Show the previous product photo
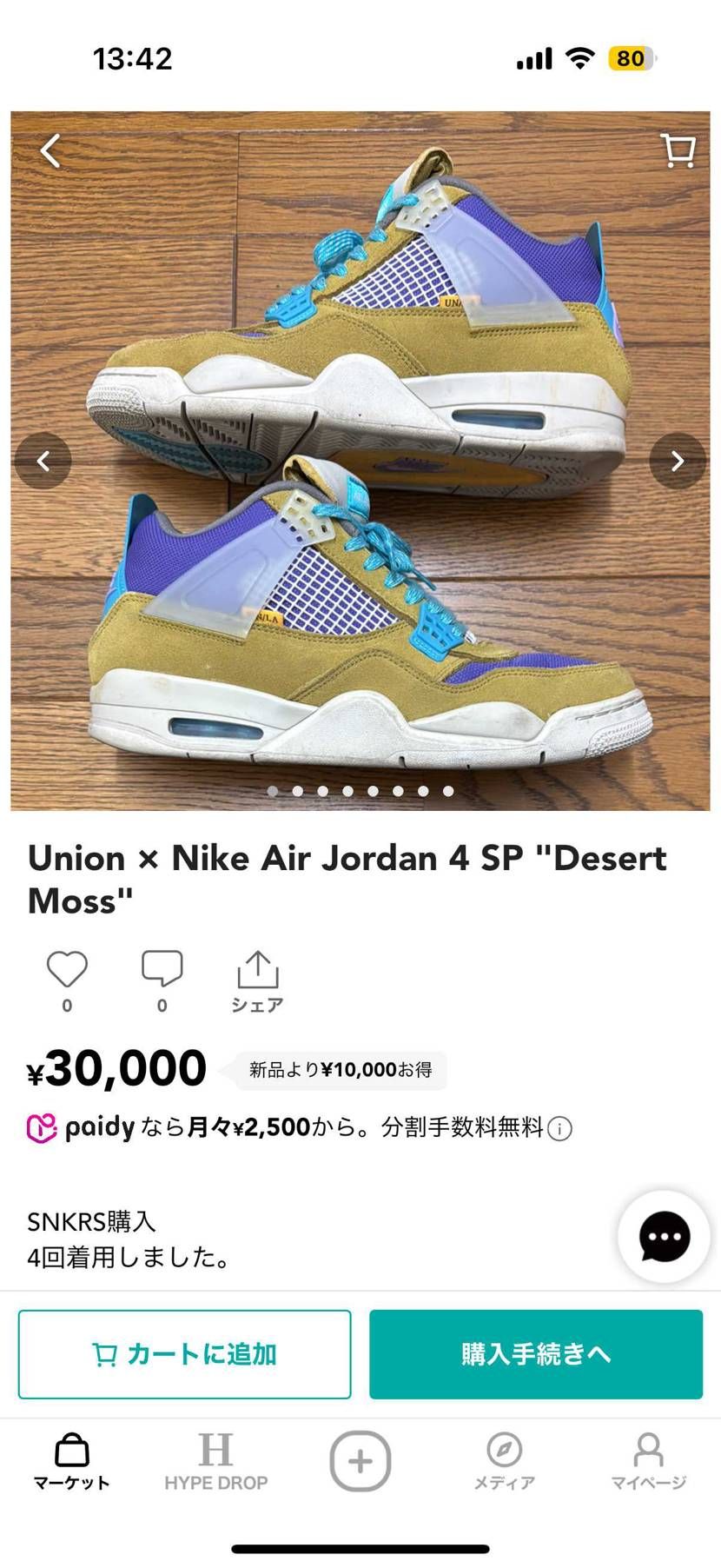 (x=43, y=461)
